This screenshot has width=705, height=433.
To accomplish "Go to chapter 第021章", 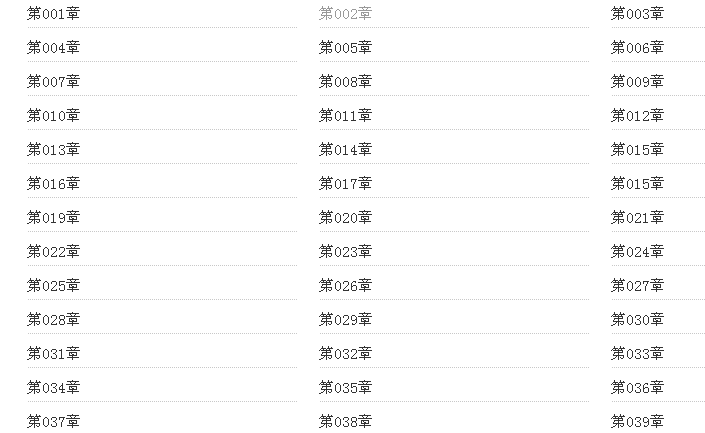I will [637, 218].
